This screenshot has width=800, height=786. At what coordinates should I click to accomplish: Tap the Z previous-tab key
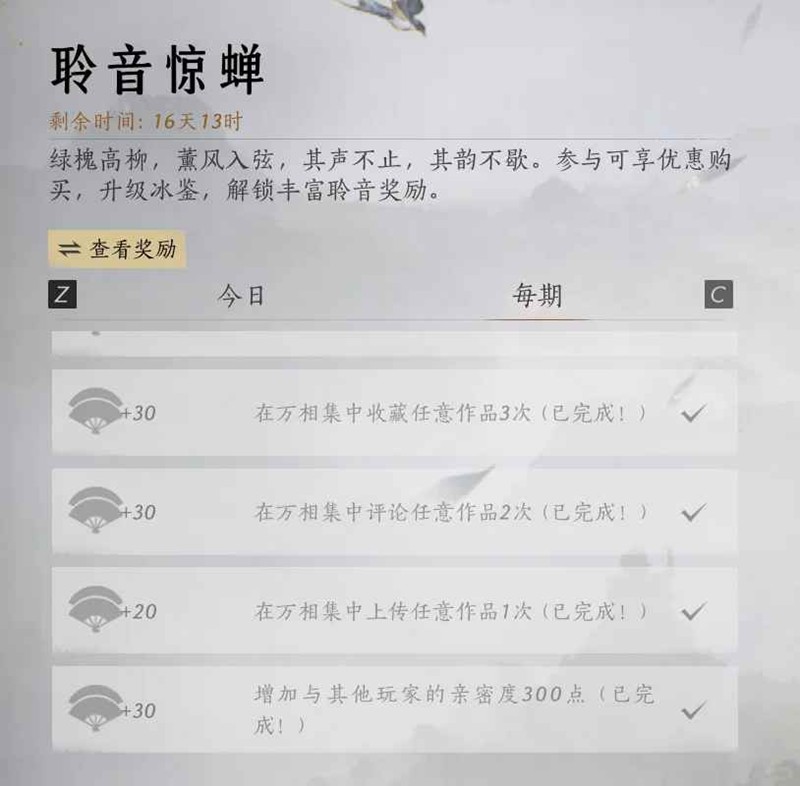pyautogui.click(x=62, y=295)
